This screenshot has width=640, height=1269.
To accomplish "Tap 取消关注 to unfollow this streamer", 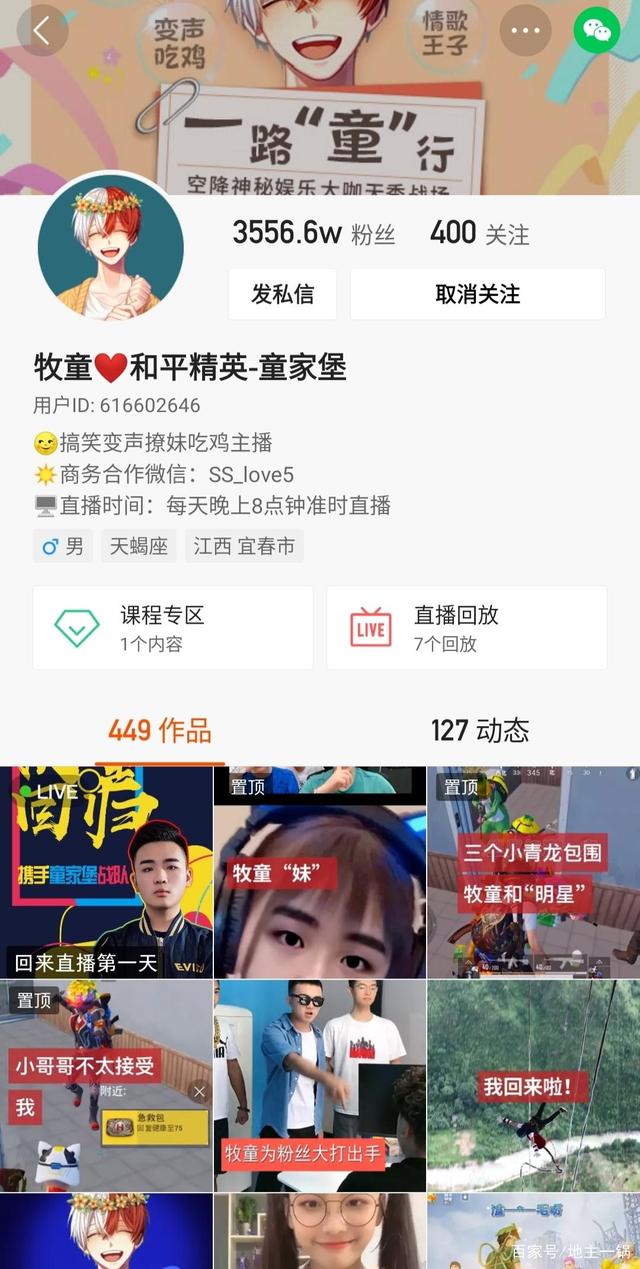I will click(x=477, y=294).
